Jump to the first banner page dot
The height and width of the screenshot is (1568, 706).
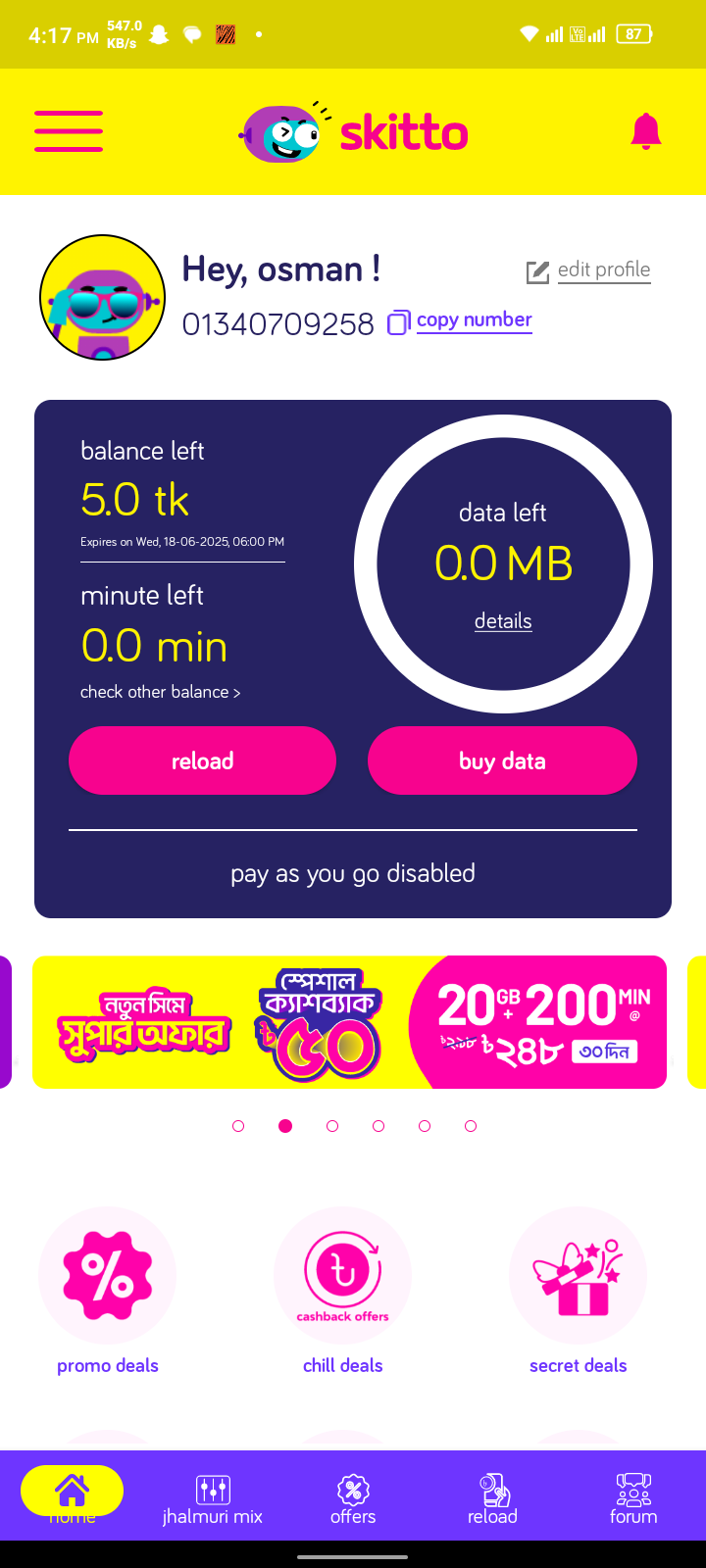tap(238, 1126)
